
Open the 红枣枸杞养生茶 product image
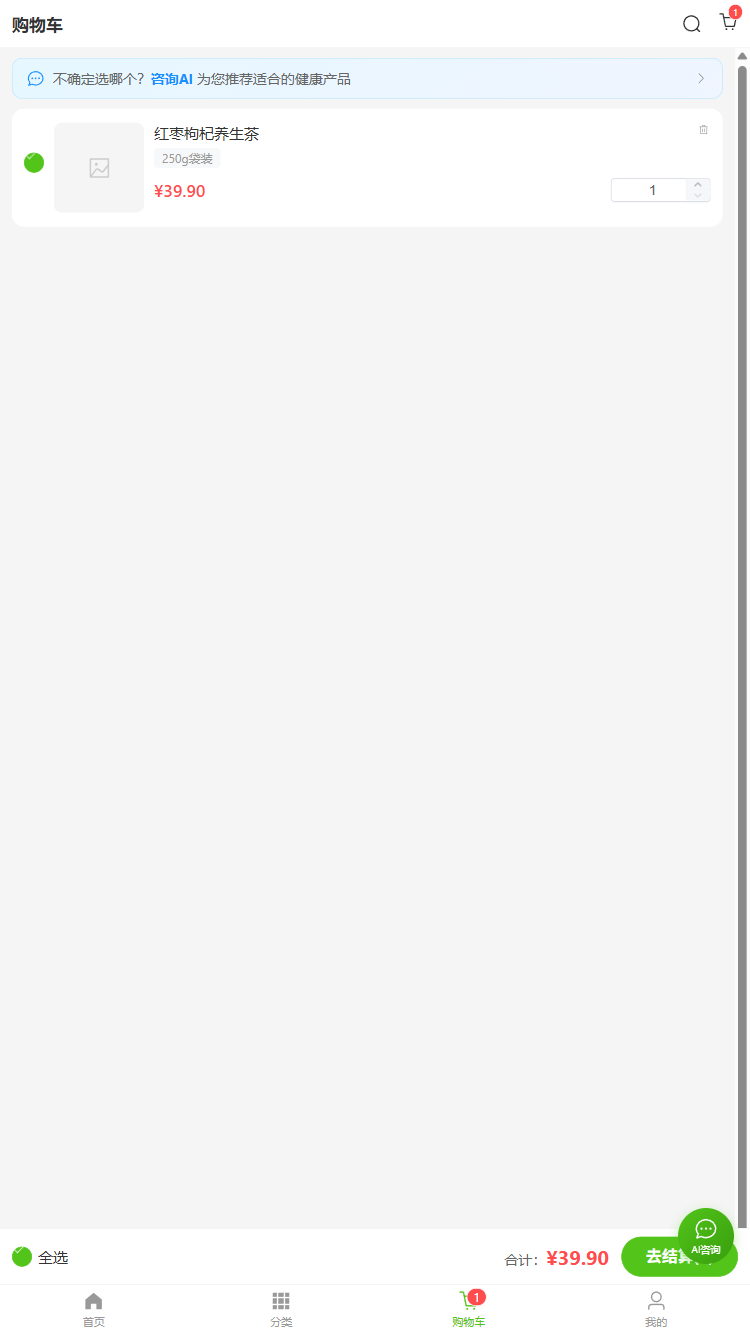coord(99,168)
